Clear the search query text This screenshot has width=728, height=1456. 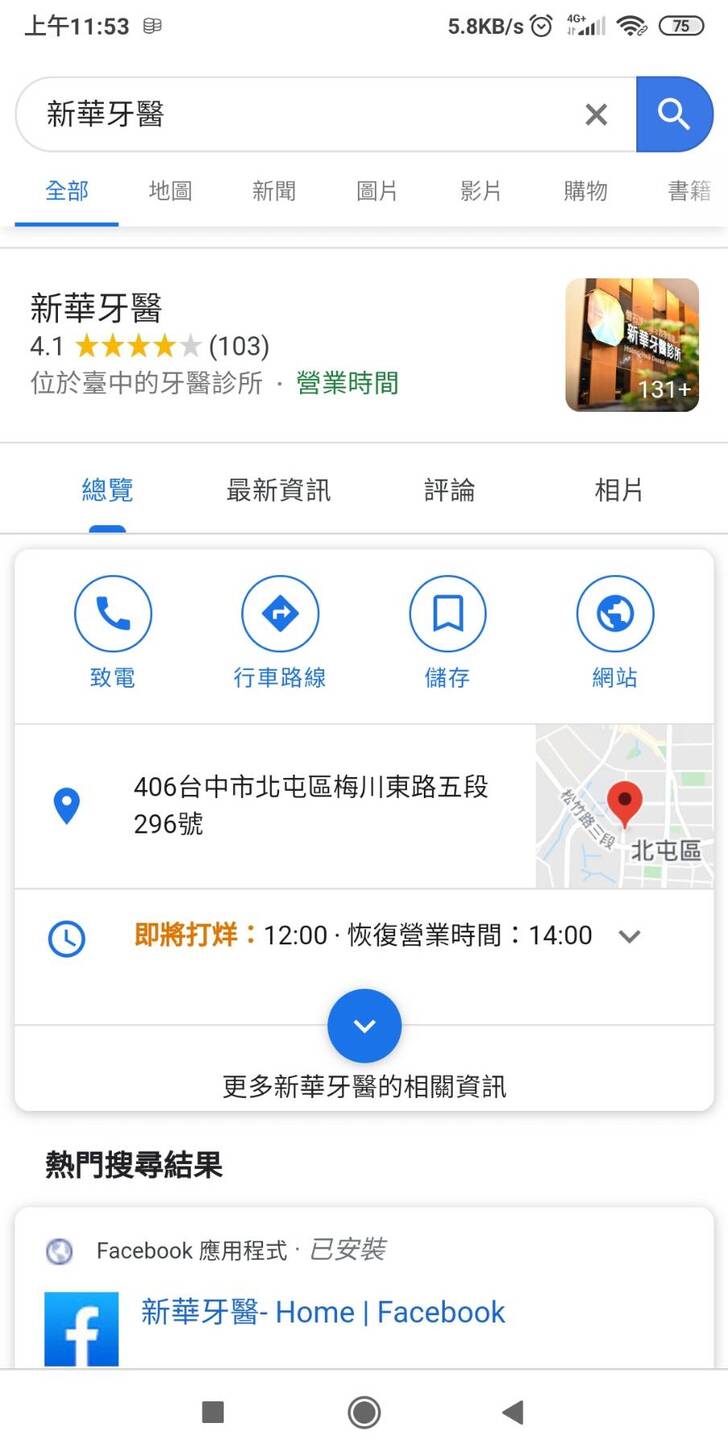coord(596,115)
